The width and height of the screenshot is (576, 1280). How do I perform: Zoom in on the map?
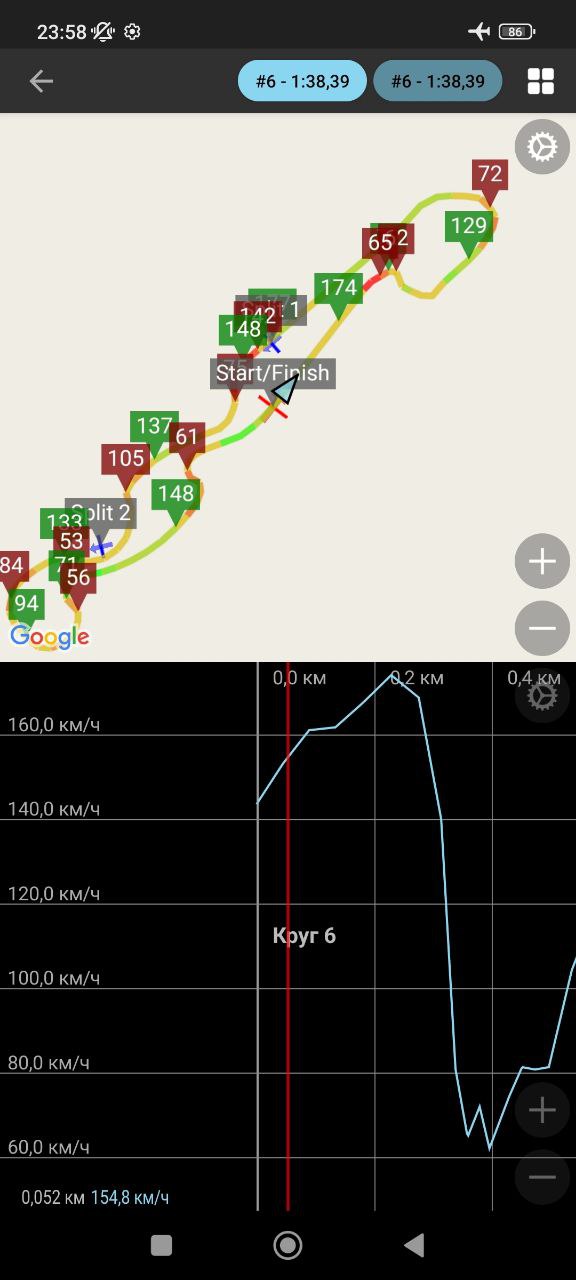click(x=542, y=561)
